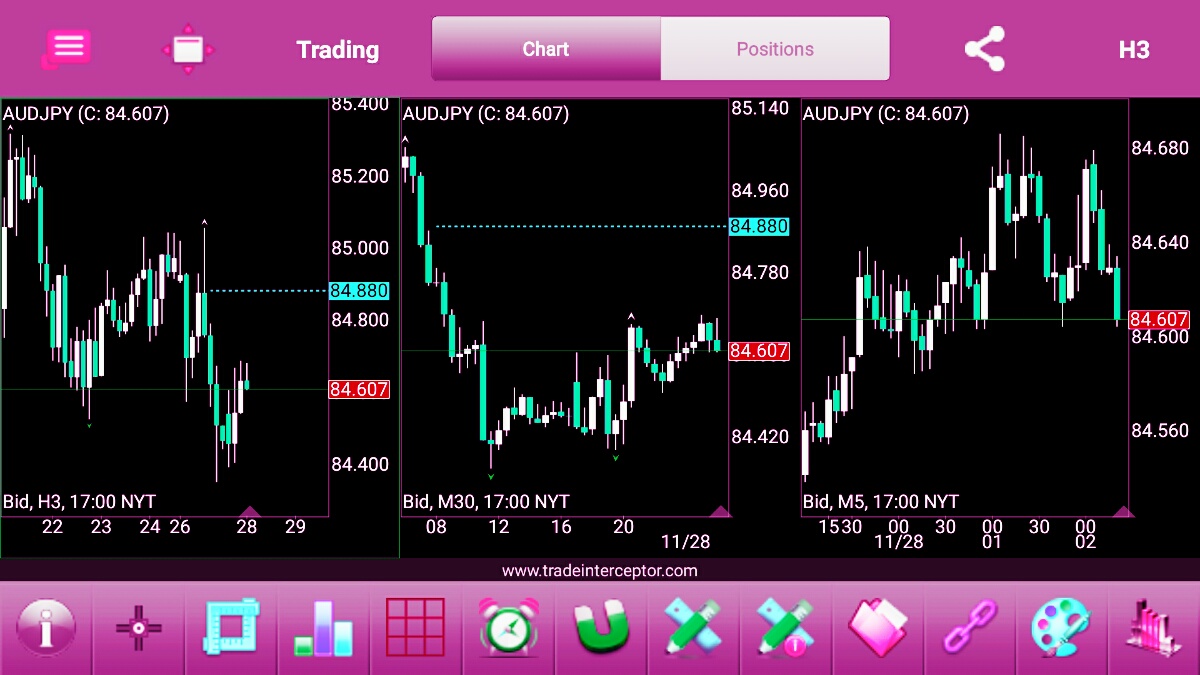Toggle the magnet snap tool

601,628
